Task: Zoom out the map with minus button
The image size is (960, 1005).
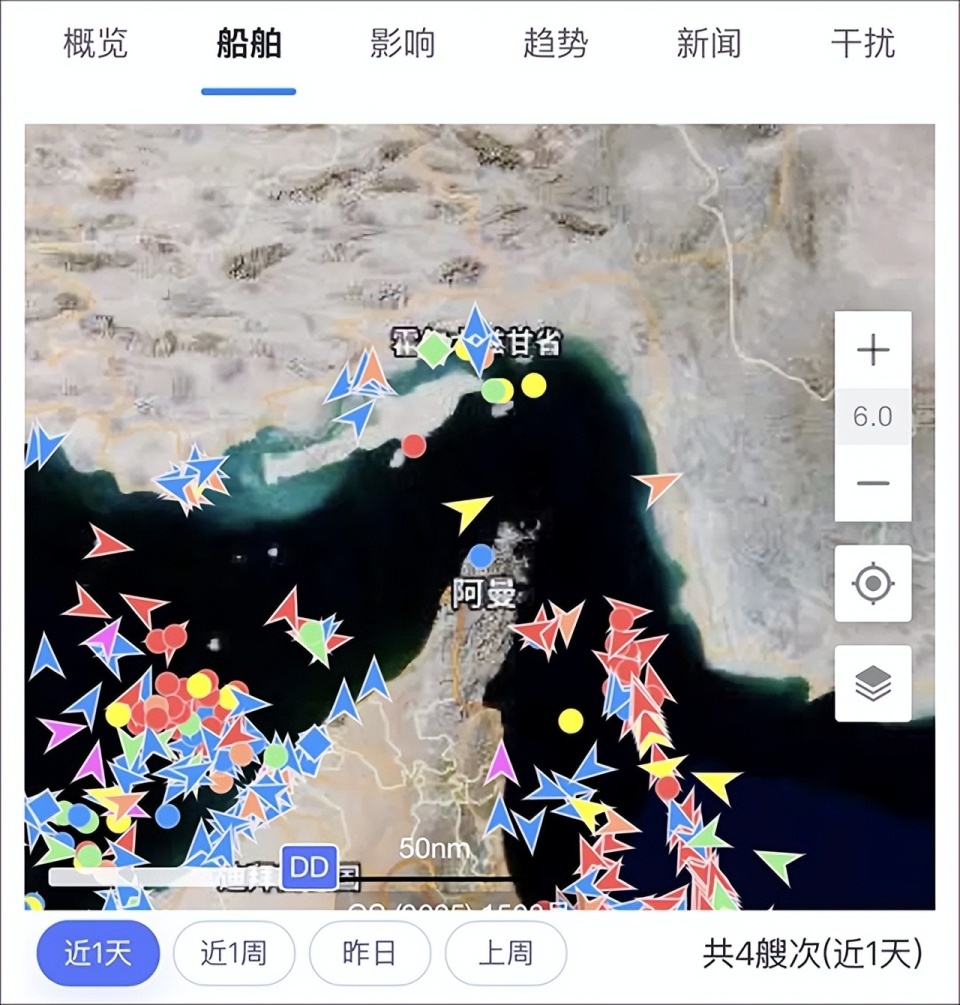Action: click(x=873, y=483)
